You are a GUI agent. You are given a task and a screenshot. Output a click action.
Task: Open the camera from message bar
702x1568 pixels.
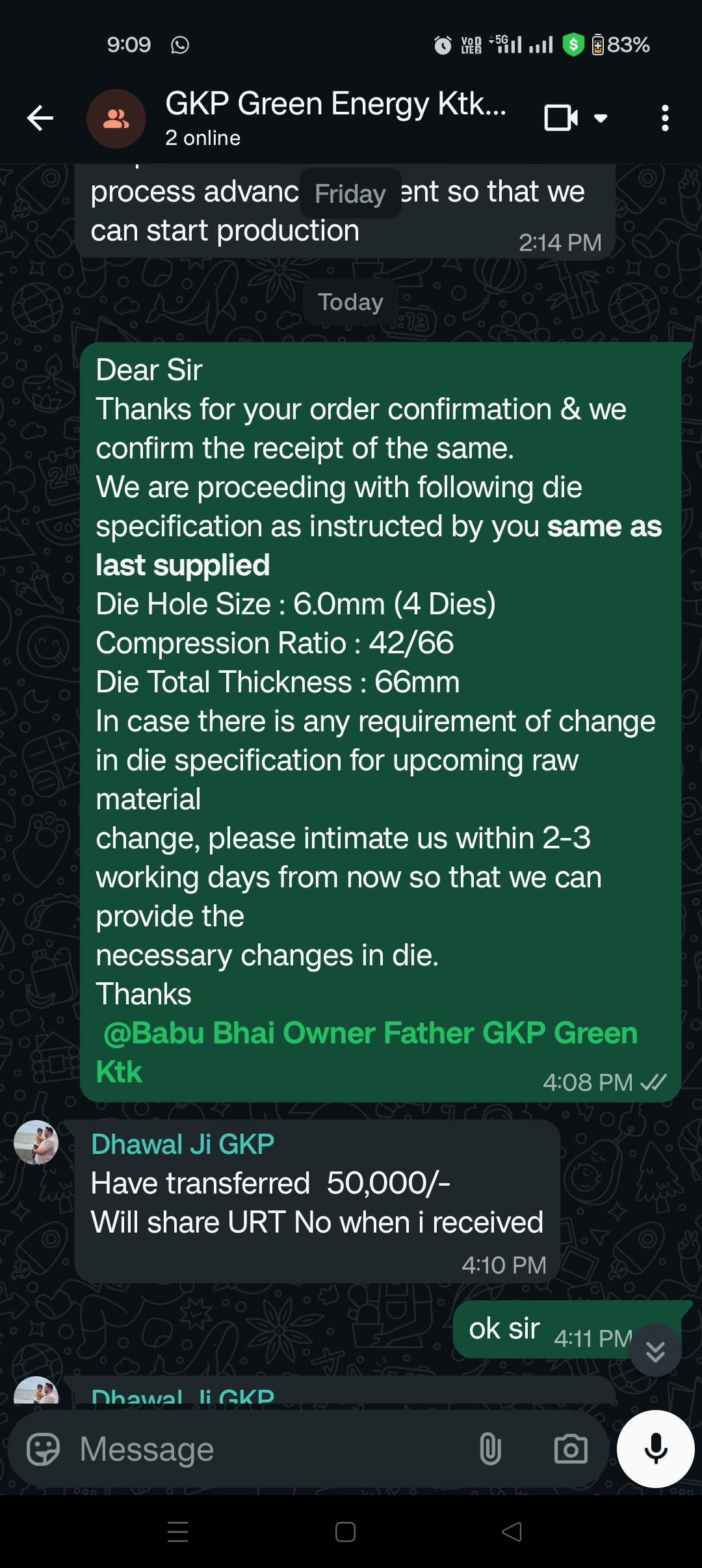(x=571, y=1449)
